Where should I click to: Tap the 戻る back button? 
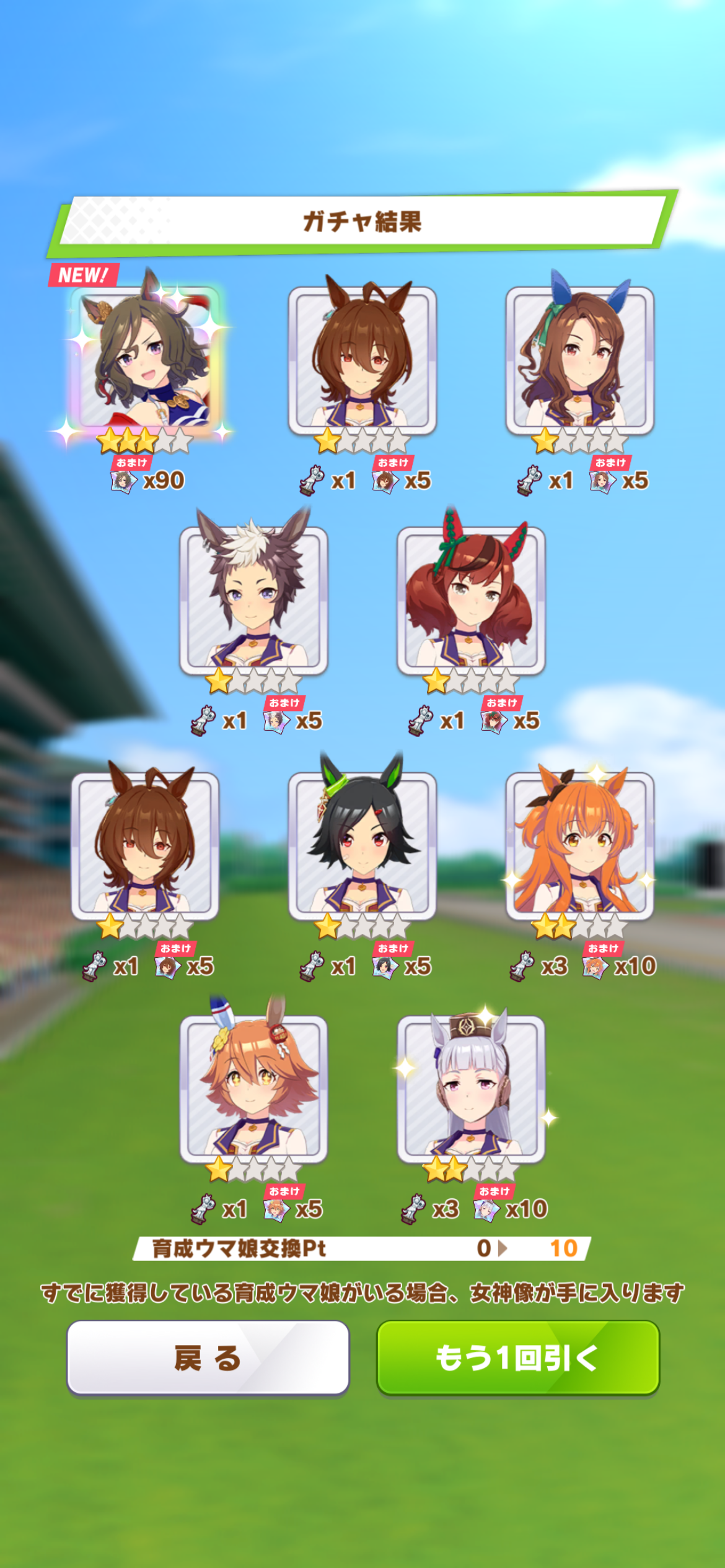point(208,1358)
